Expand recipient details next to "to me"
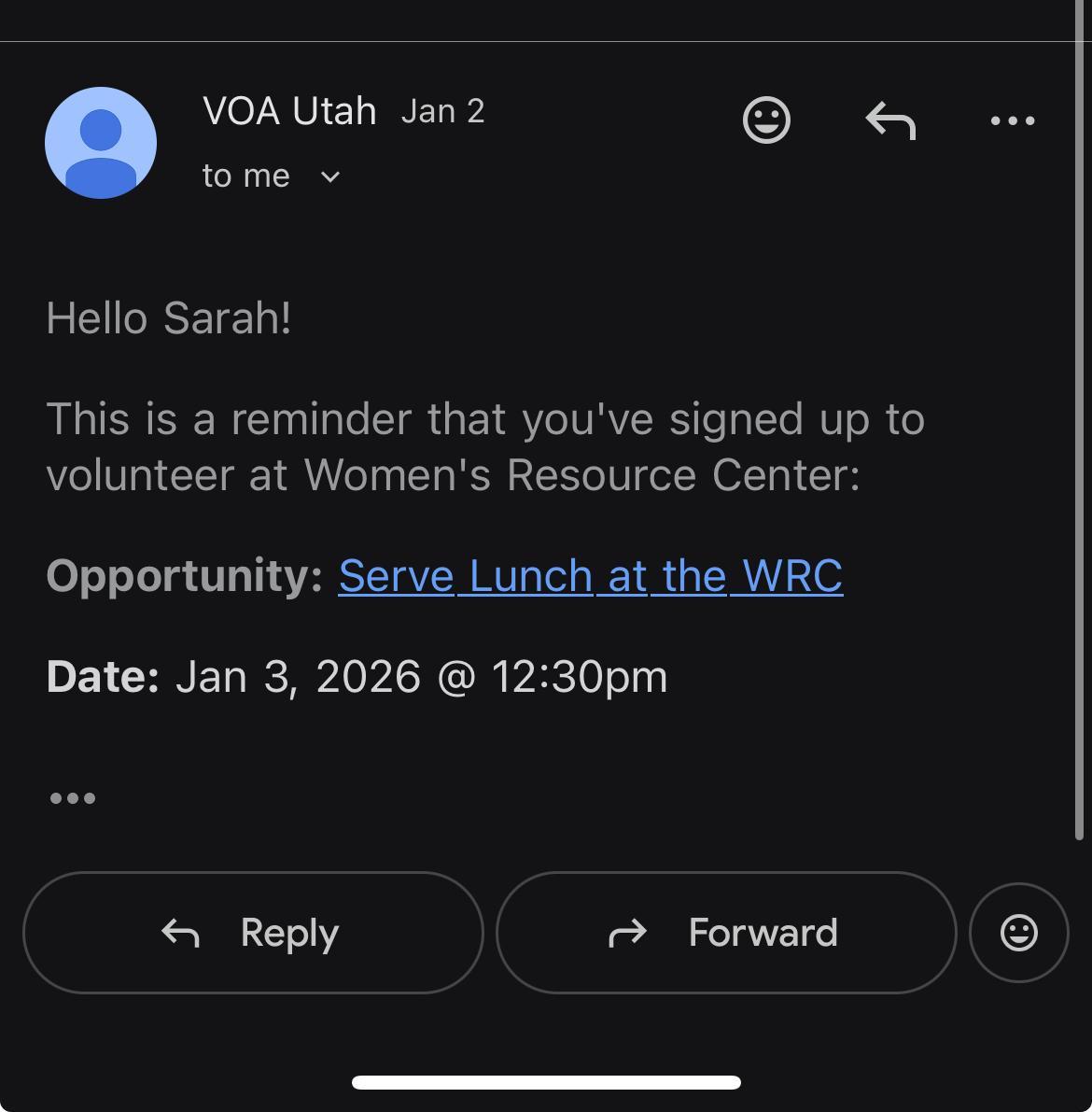1092x1112 pixels. pos(330,176)
